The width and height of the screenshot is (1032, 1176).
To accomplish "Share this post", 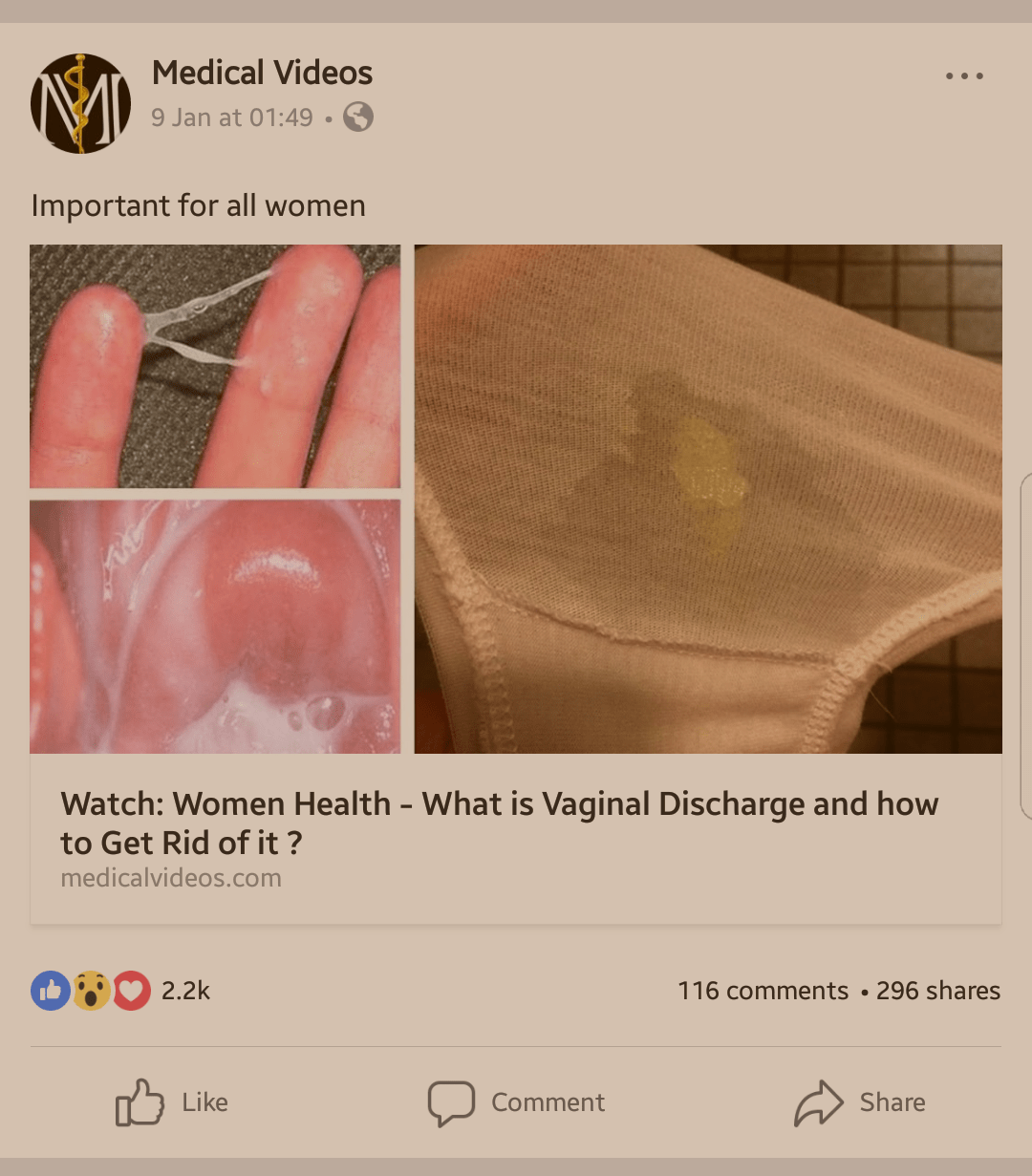I will pos(860,1102).
